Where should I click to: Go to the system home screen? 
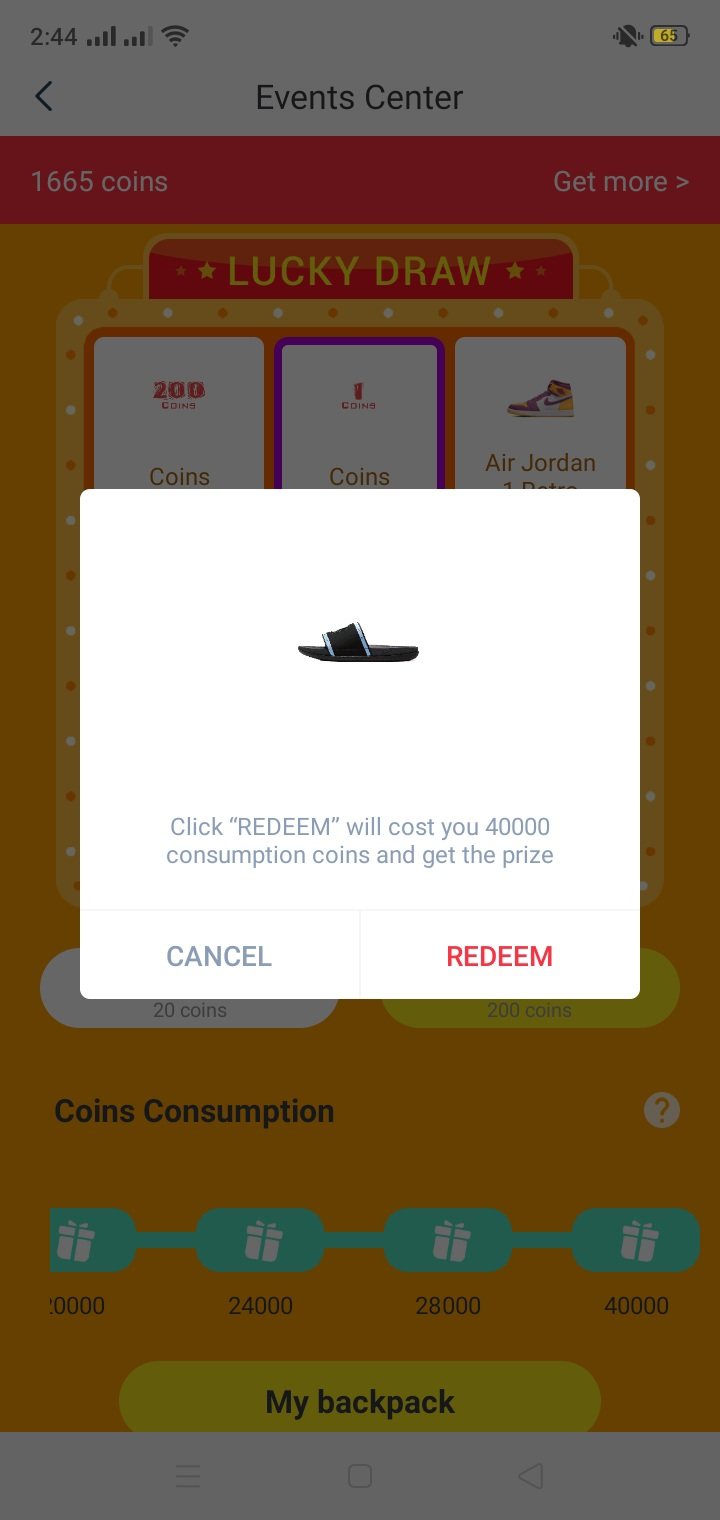(x=360, y=1476)
